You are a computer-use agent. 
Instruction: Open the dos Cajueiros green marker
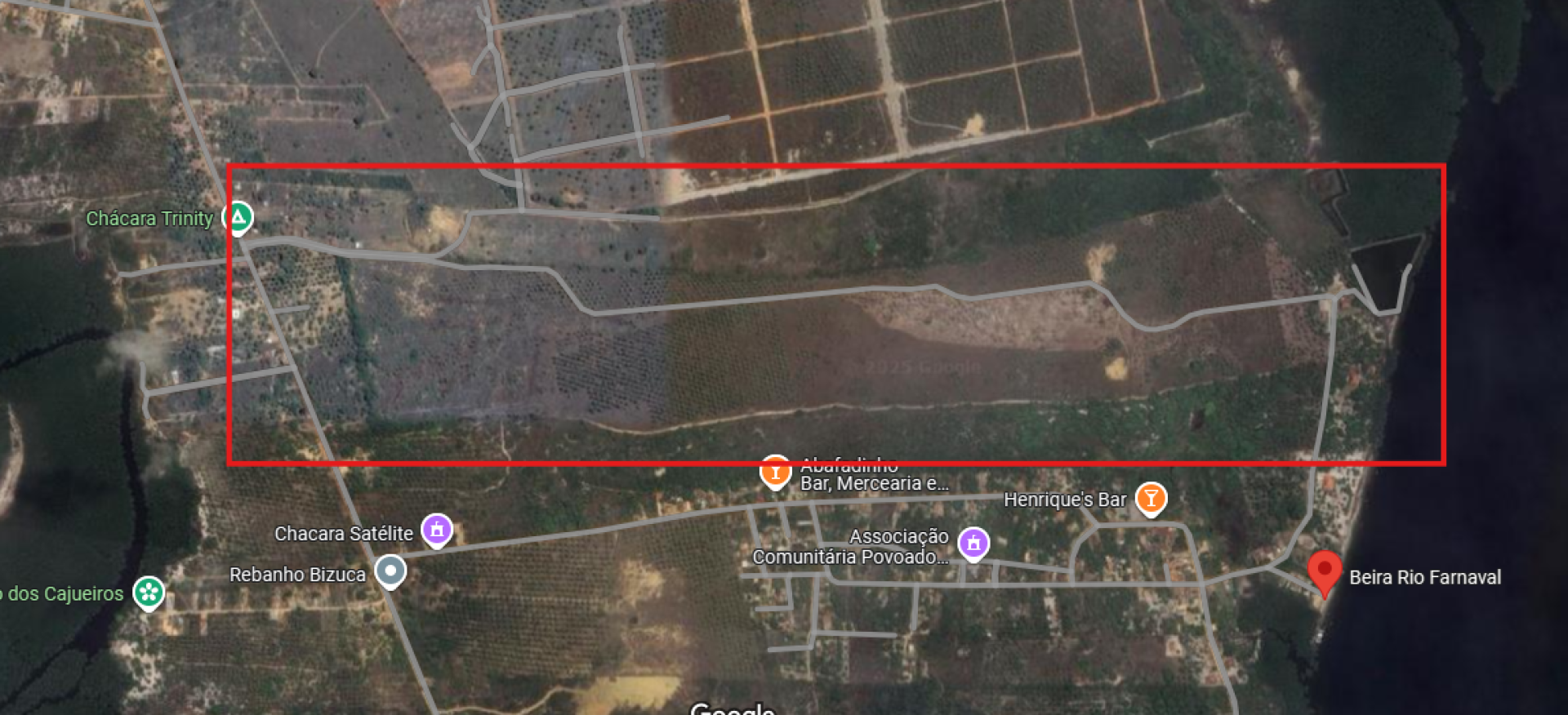149,593
